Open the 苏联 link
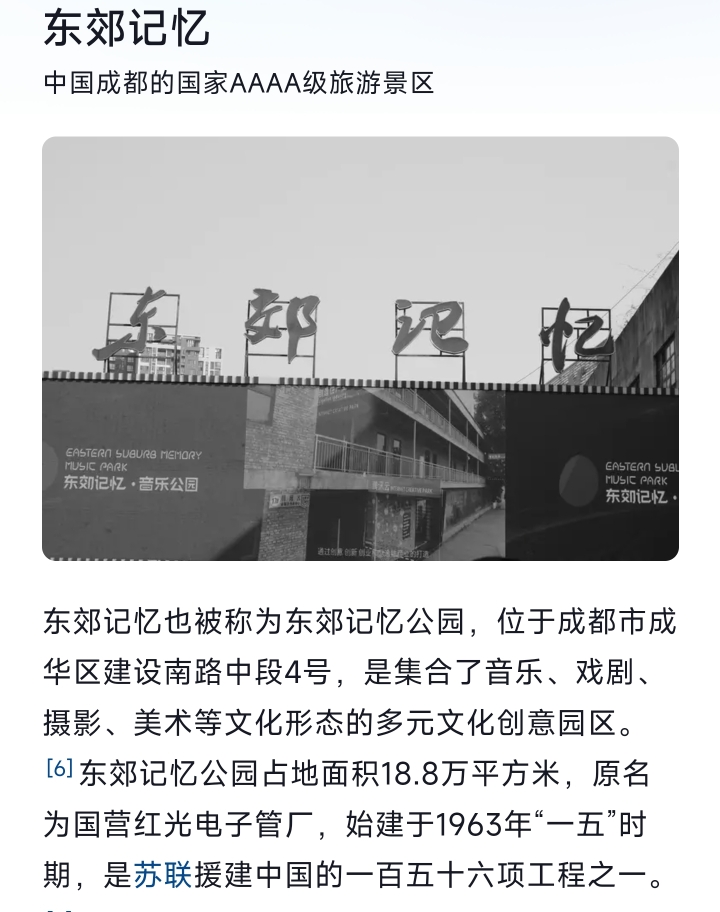This screenshot has height=912, width=720. [162, 876]
